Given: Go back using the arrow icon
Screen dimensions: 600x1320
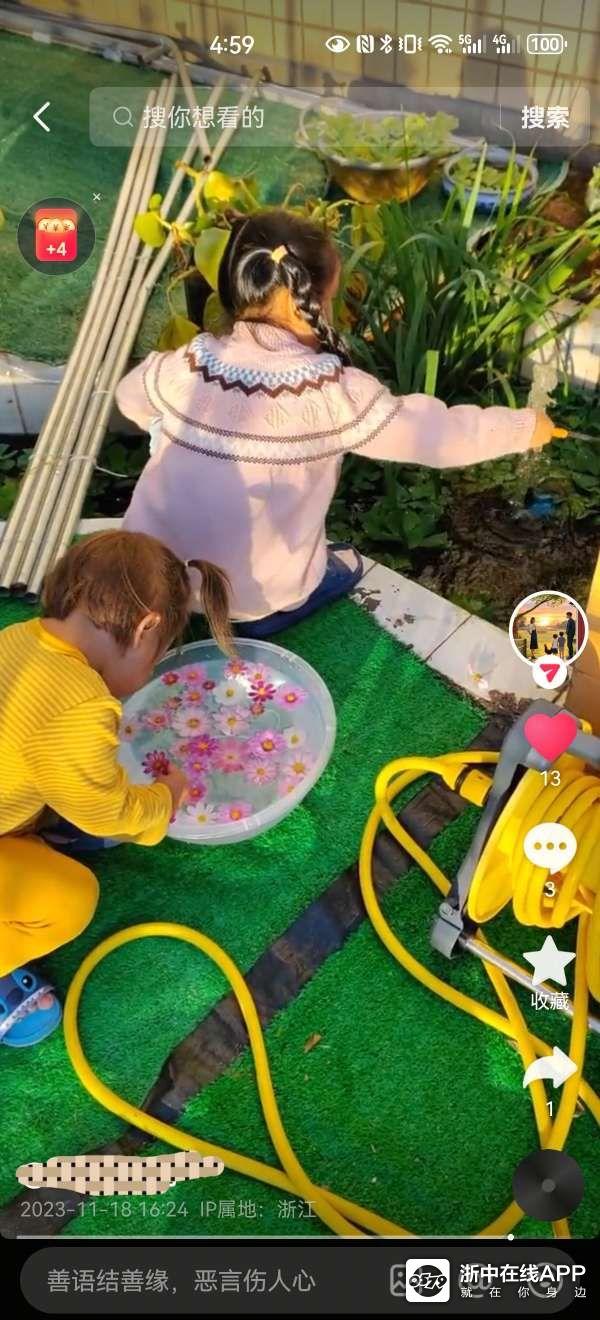Looking at the screenshot, I should (x=41, y=117).
